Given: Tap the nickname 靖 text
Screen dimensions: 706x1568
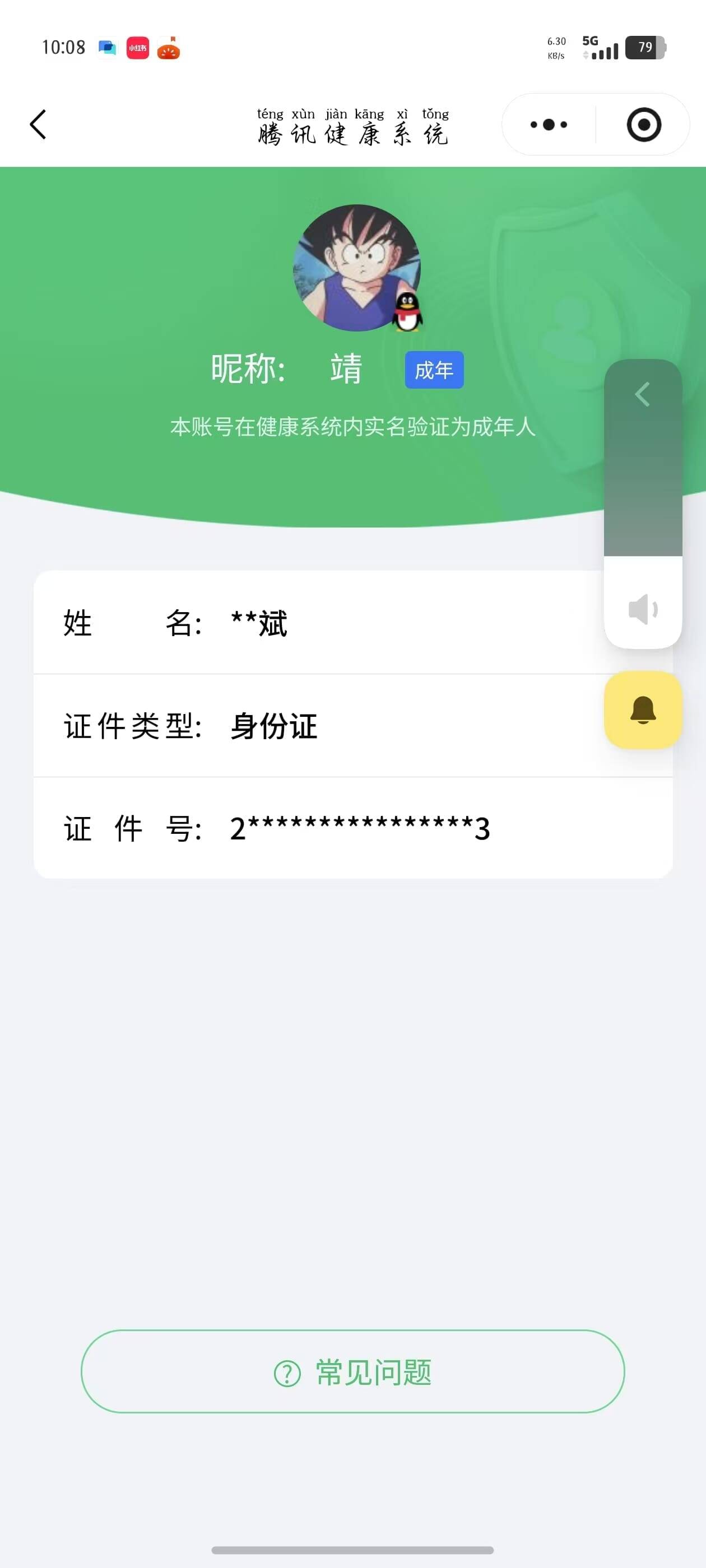Looking at the screenshot, I should click(345, 368).
